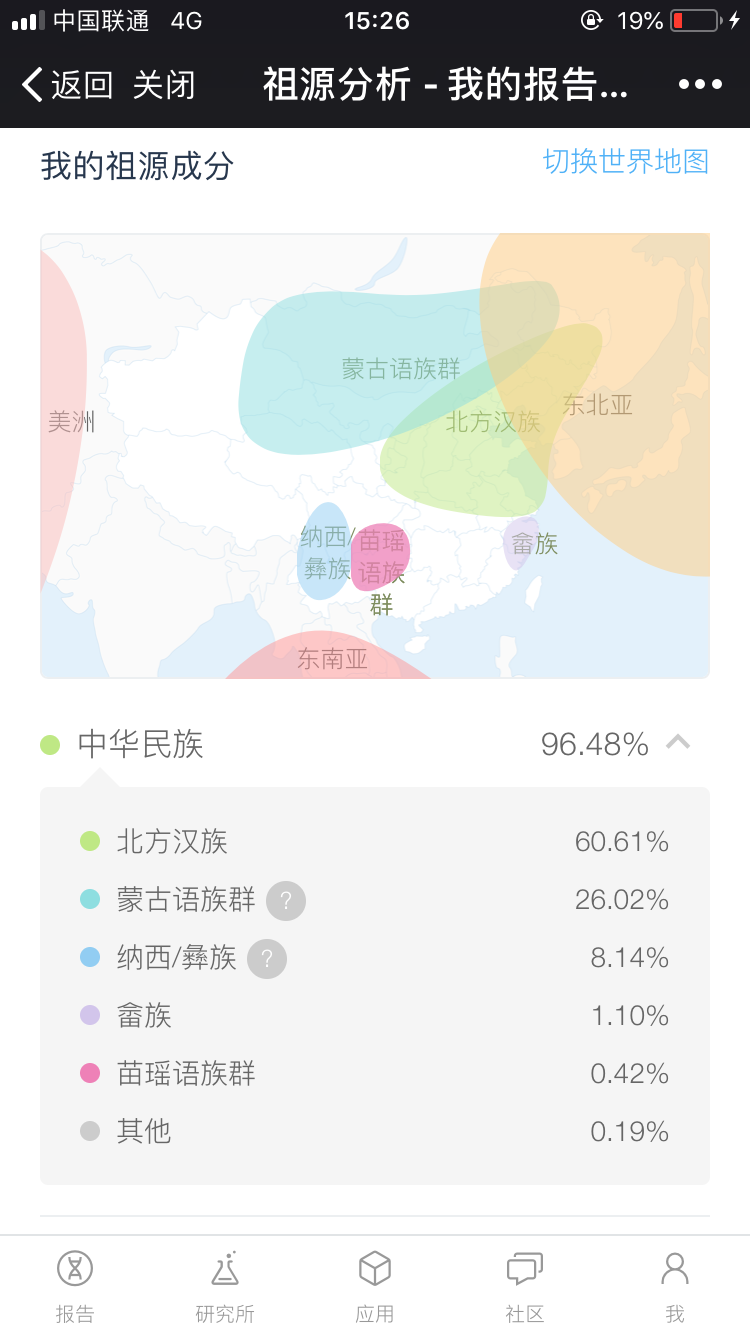The width and height of the screenshot is (750, 1334).
Task: Open help icon beside 纳西/彝族
Action: coord(267,959)
